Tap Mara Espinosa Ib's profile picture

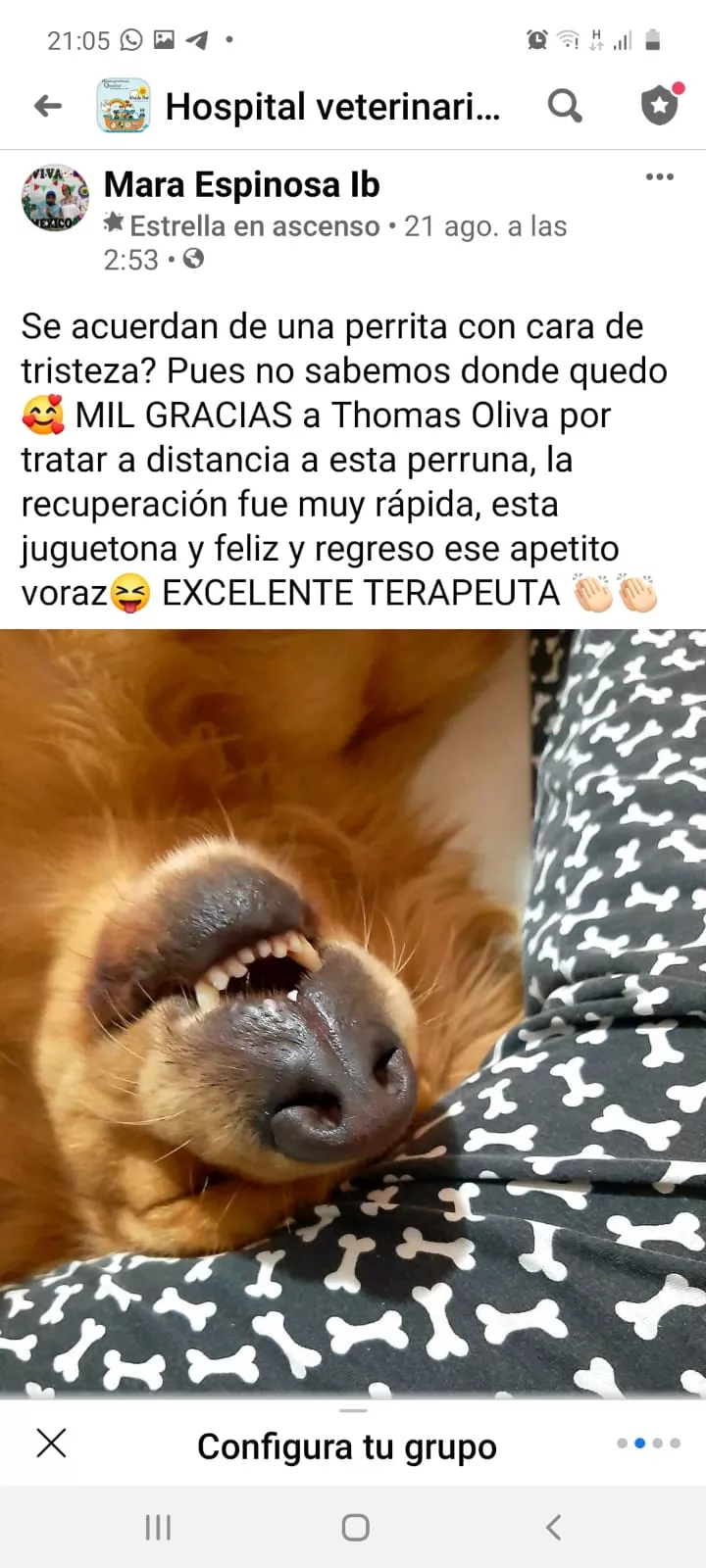point(55,198)
